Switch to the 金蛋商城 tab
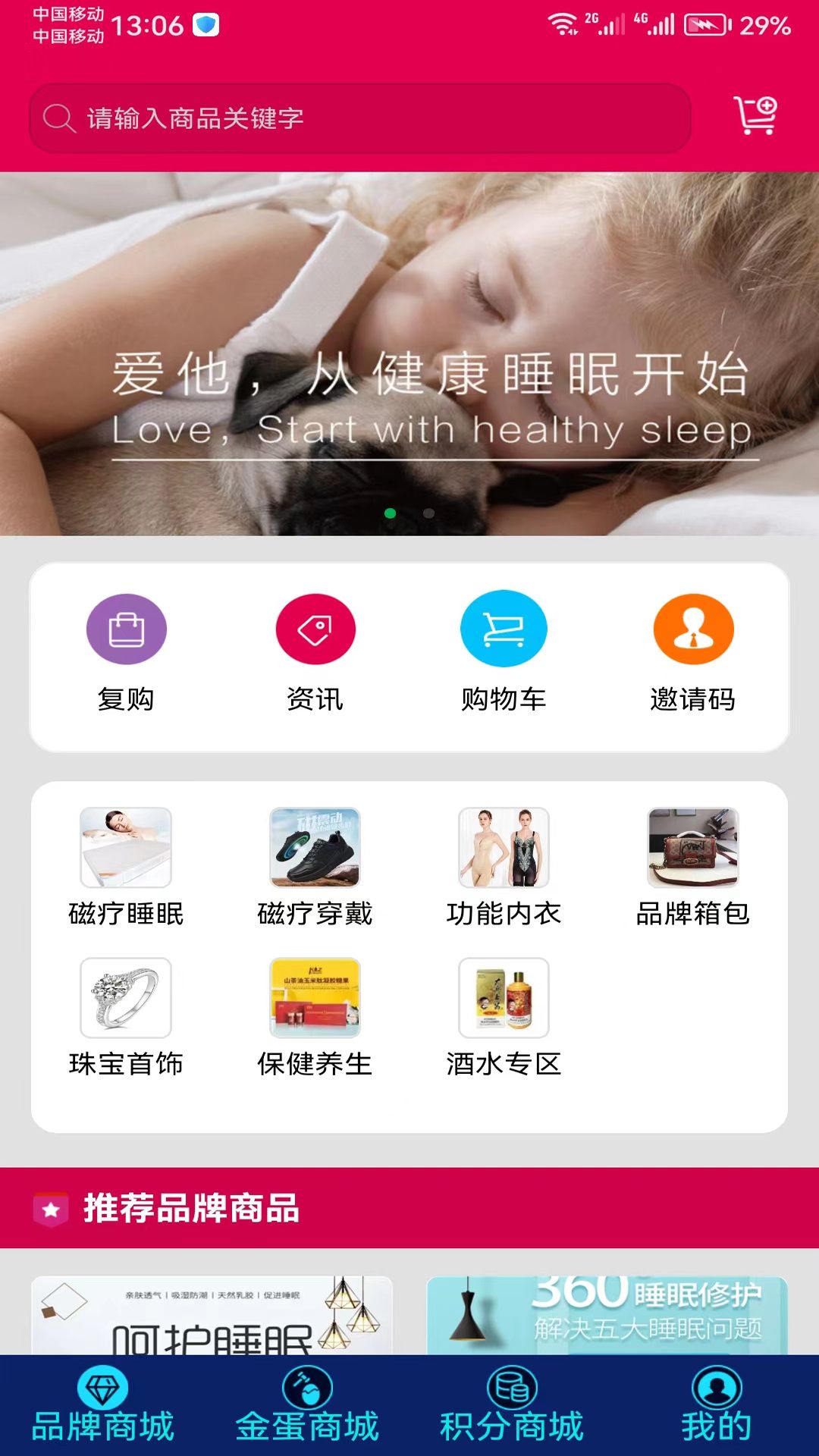The width and height of the screenshot is (819, 1456). pos(307,1406)
